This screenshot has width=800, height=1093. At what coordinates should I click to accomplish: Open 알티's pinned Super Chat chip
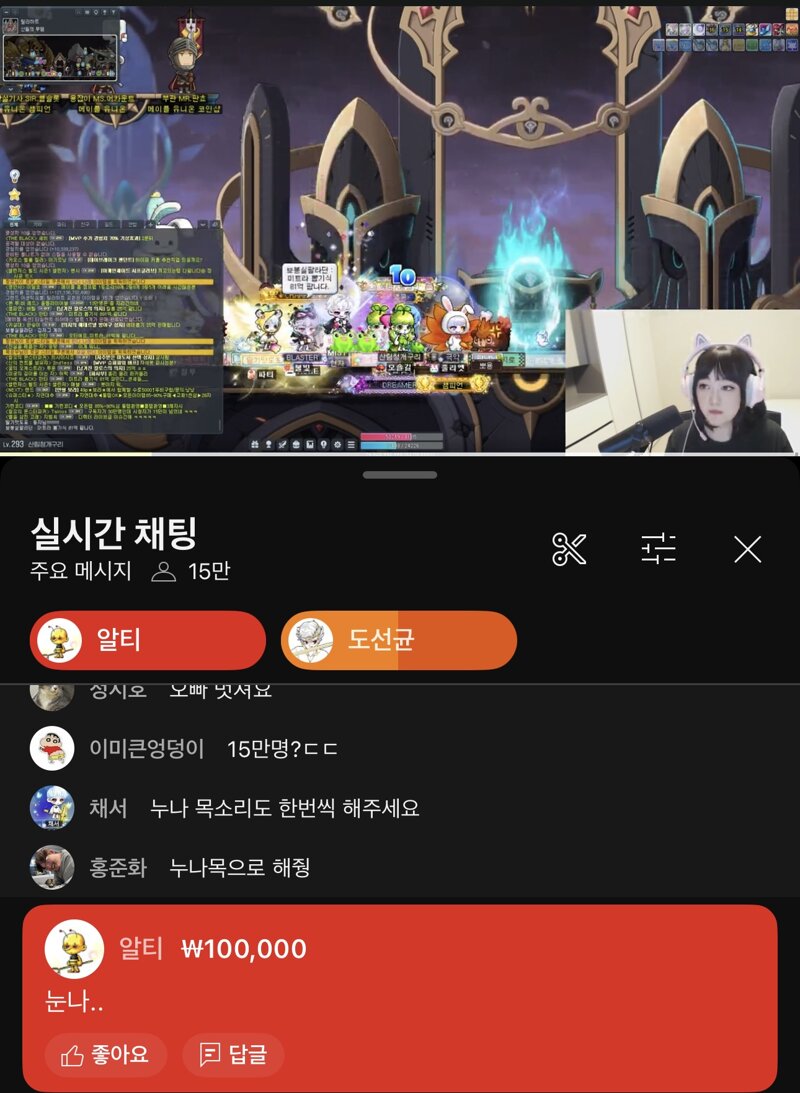[x=147, y=640]
